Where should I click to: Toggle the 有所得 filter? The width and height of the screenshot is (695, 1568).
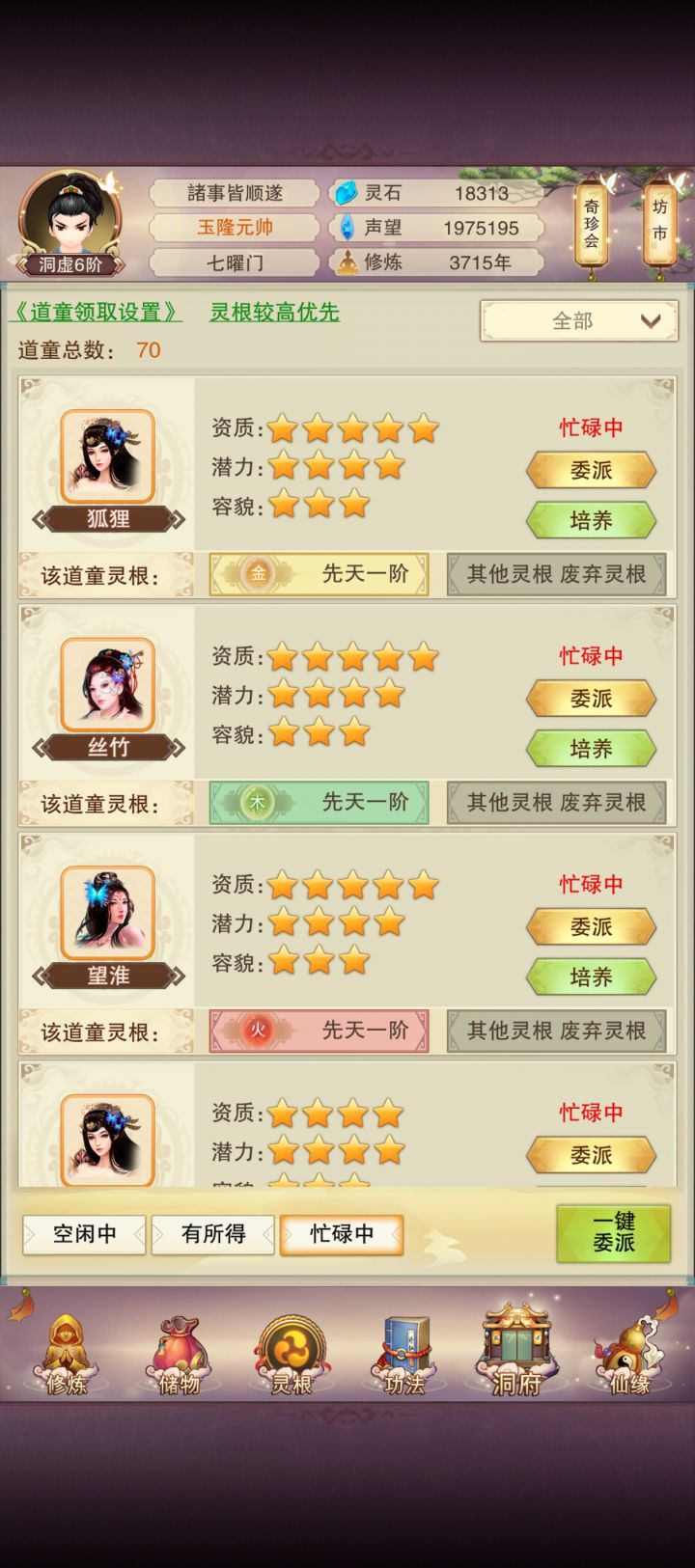coord(212,1234)
